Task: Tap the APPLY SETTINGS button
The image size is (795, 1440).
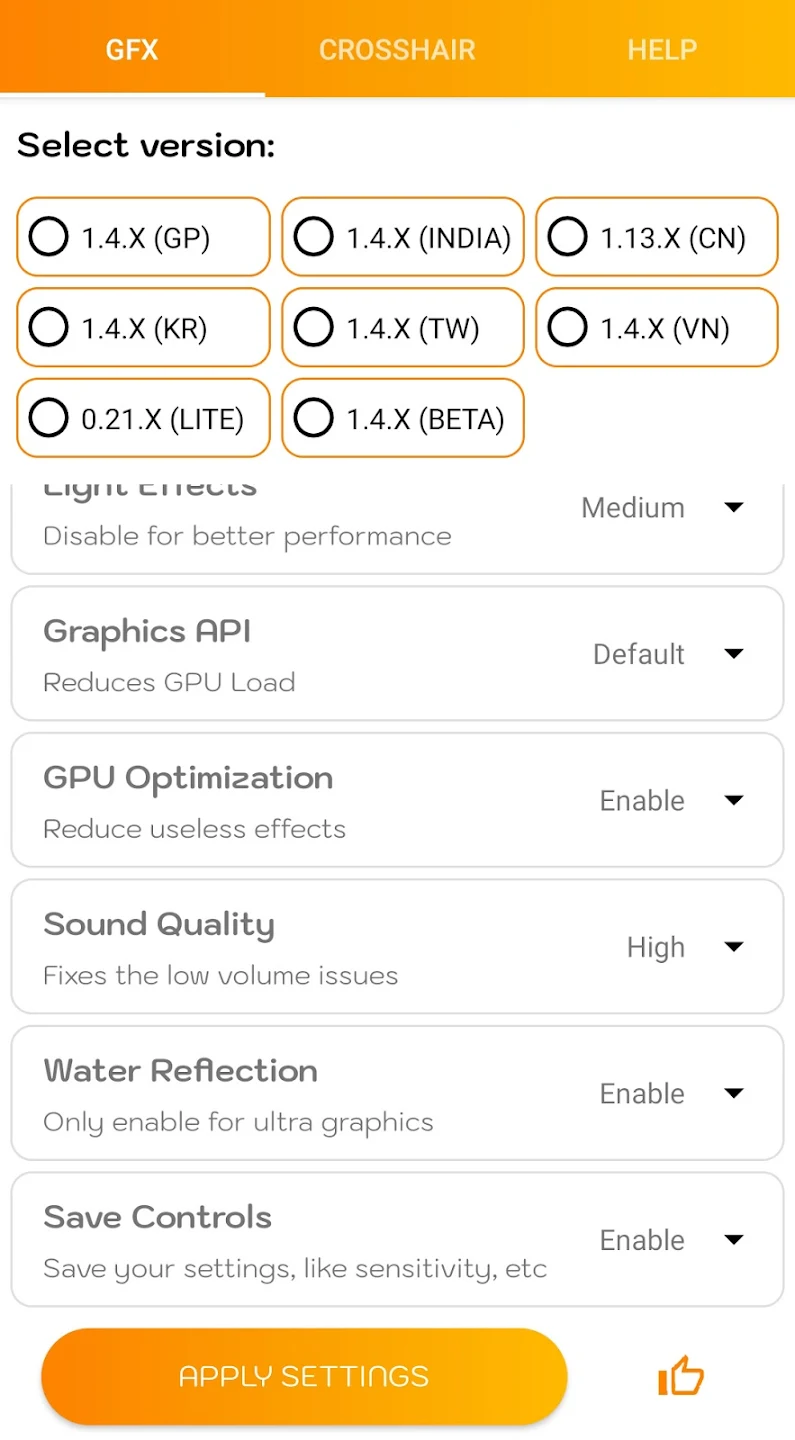Action: (x=304, y=1377)
